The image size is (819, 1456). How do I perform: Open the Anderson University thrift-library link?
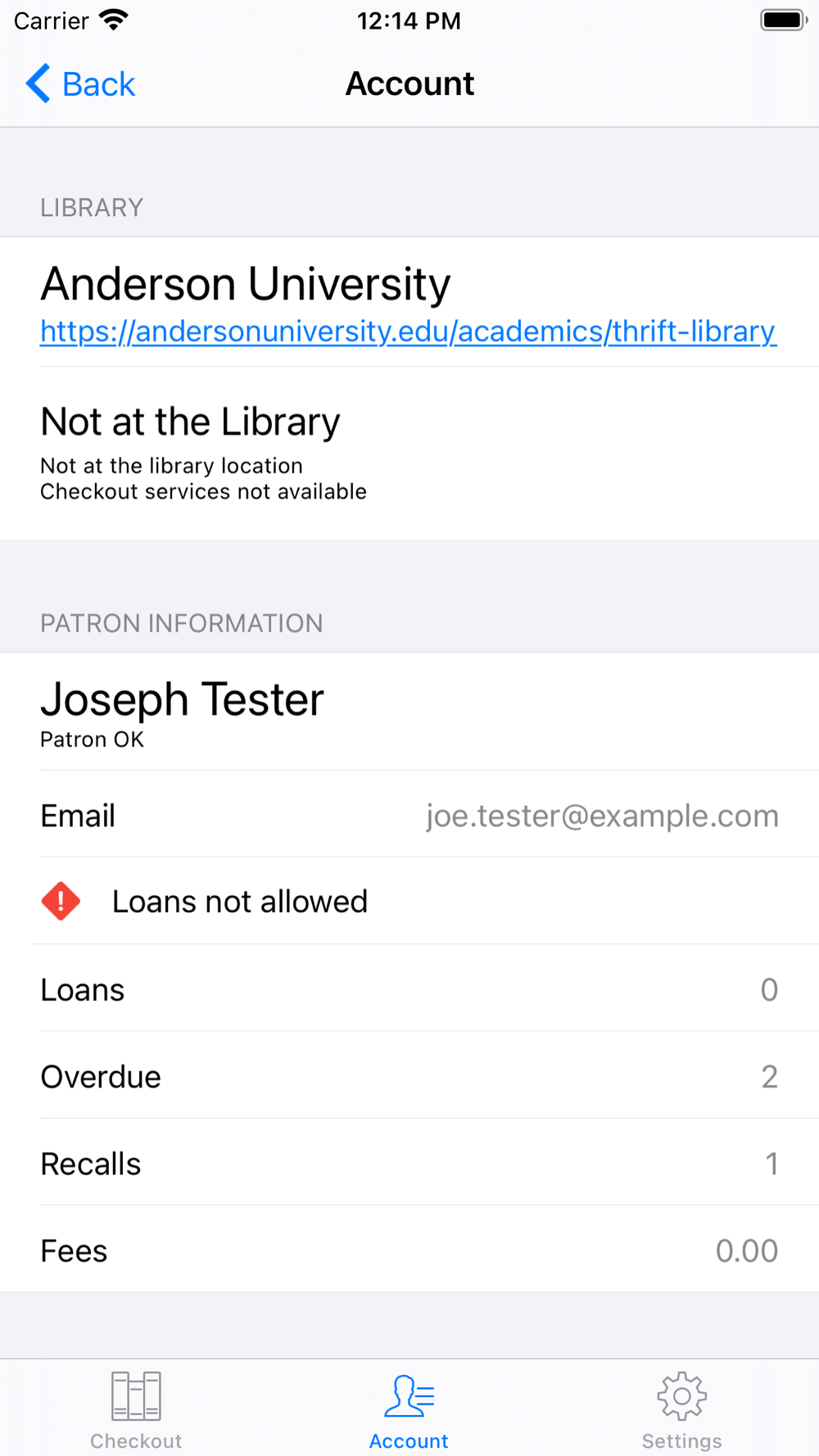click(x=408, y=332)
